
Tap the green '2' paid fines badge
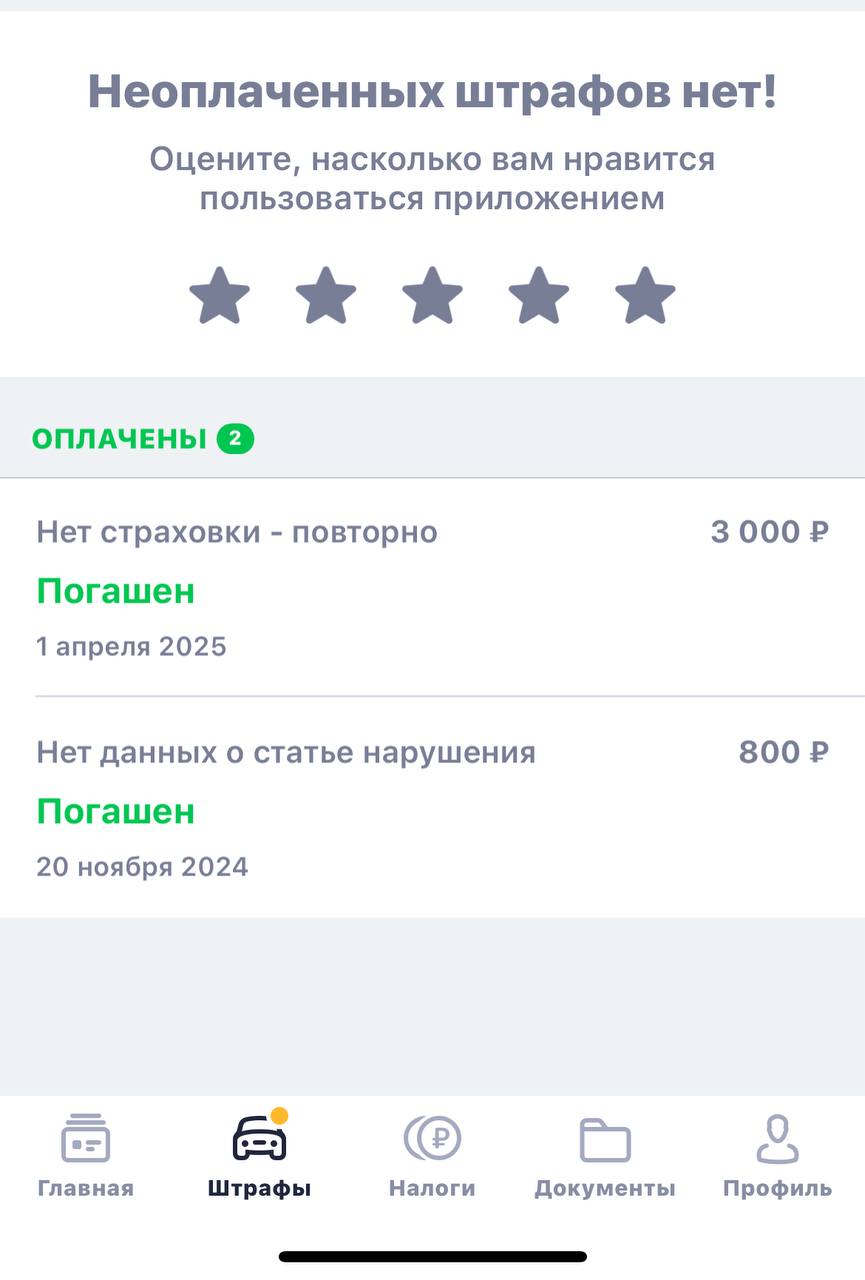236,437
